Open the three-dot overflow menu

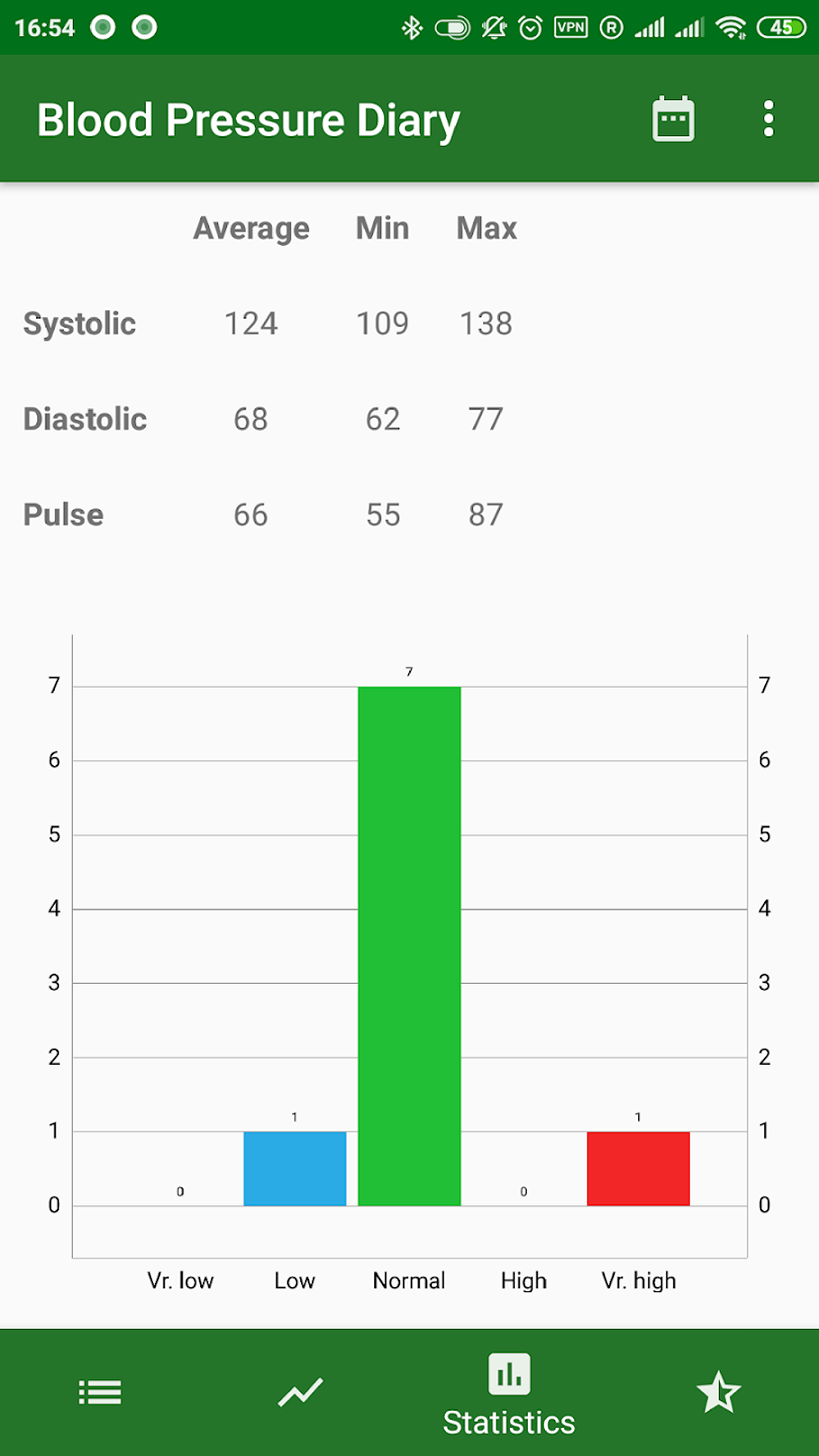click(768, 119)
